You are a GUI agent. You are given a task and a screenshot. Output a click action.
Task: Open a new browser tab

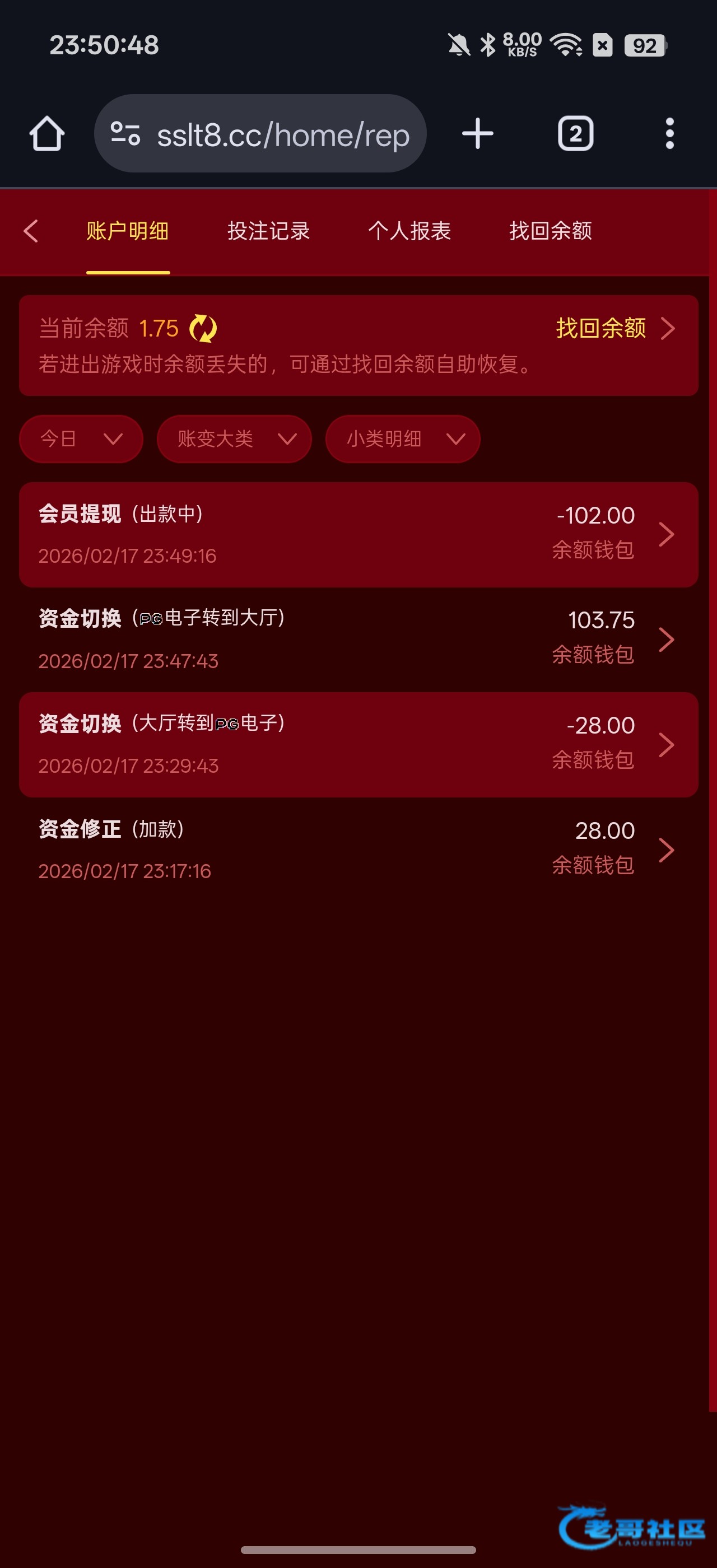[x=478, y=134]
